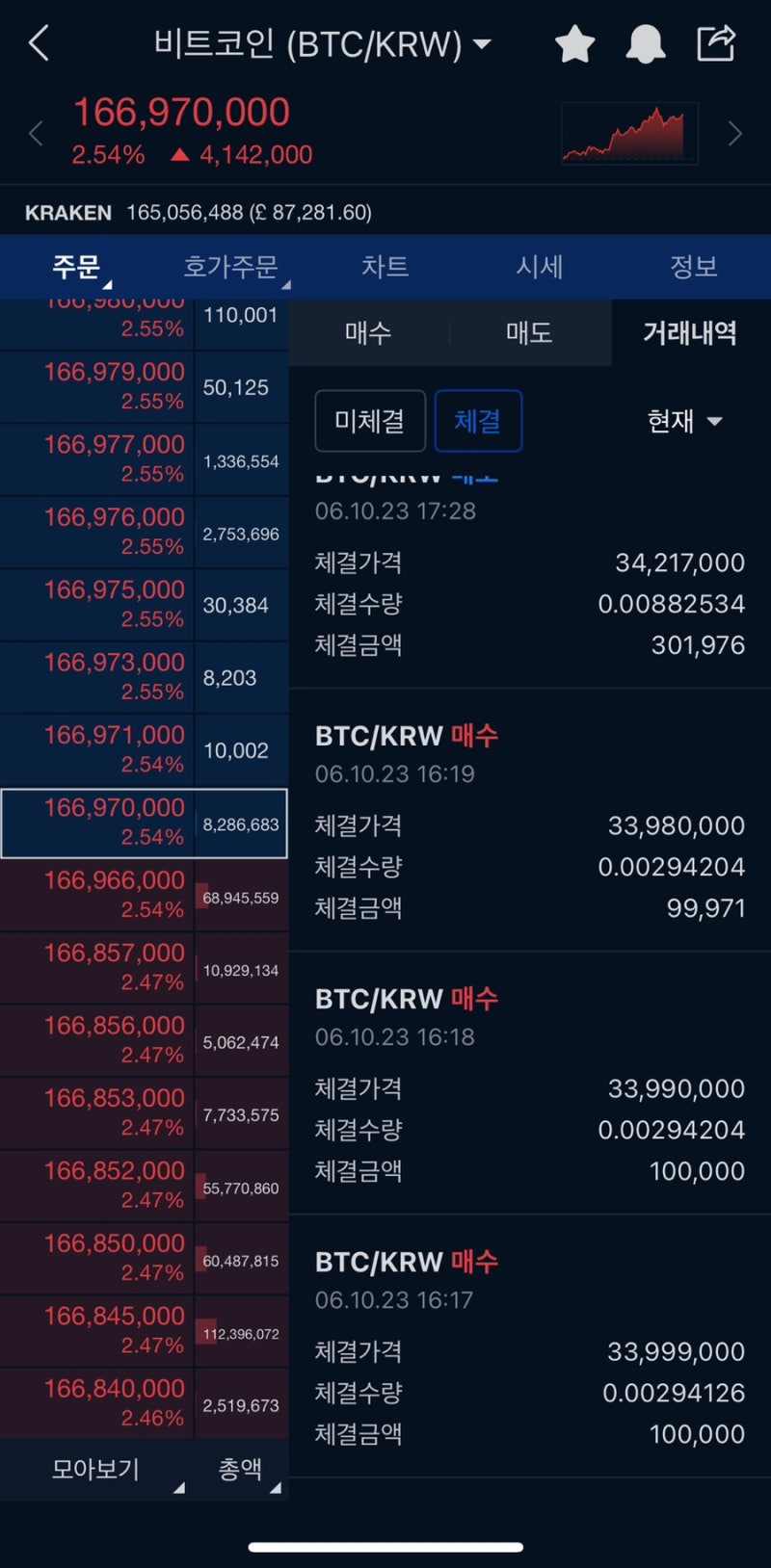Open the 총액 column options
771x1568 pixels.
pos(240,1469)
